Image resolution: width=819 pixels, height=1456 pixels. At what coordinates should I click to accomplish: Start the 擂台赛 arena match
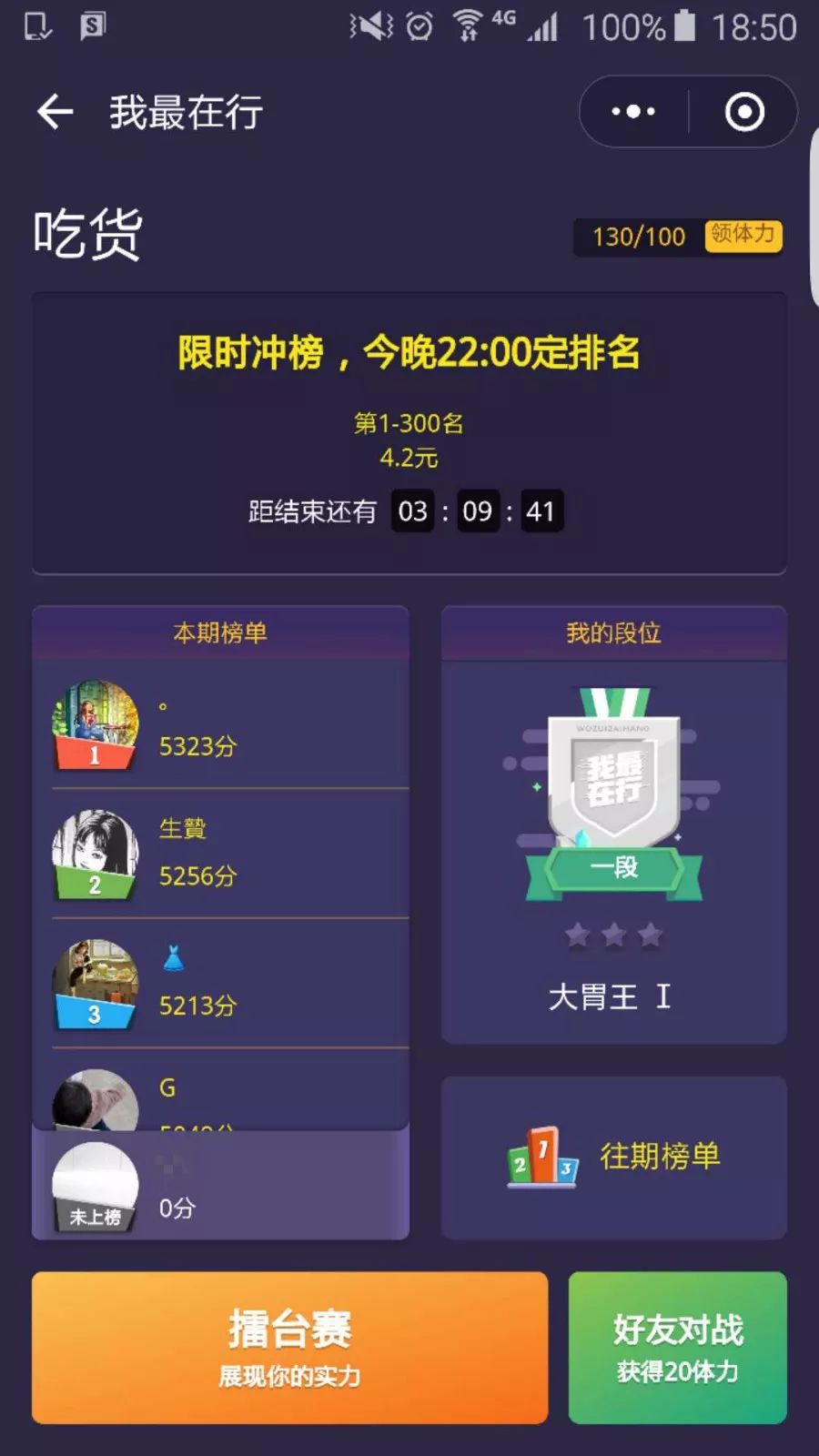click(x=289, y=1347)
